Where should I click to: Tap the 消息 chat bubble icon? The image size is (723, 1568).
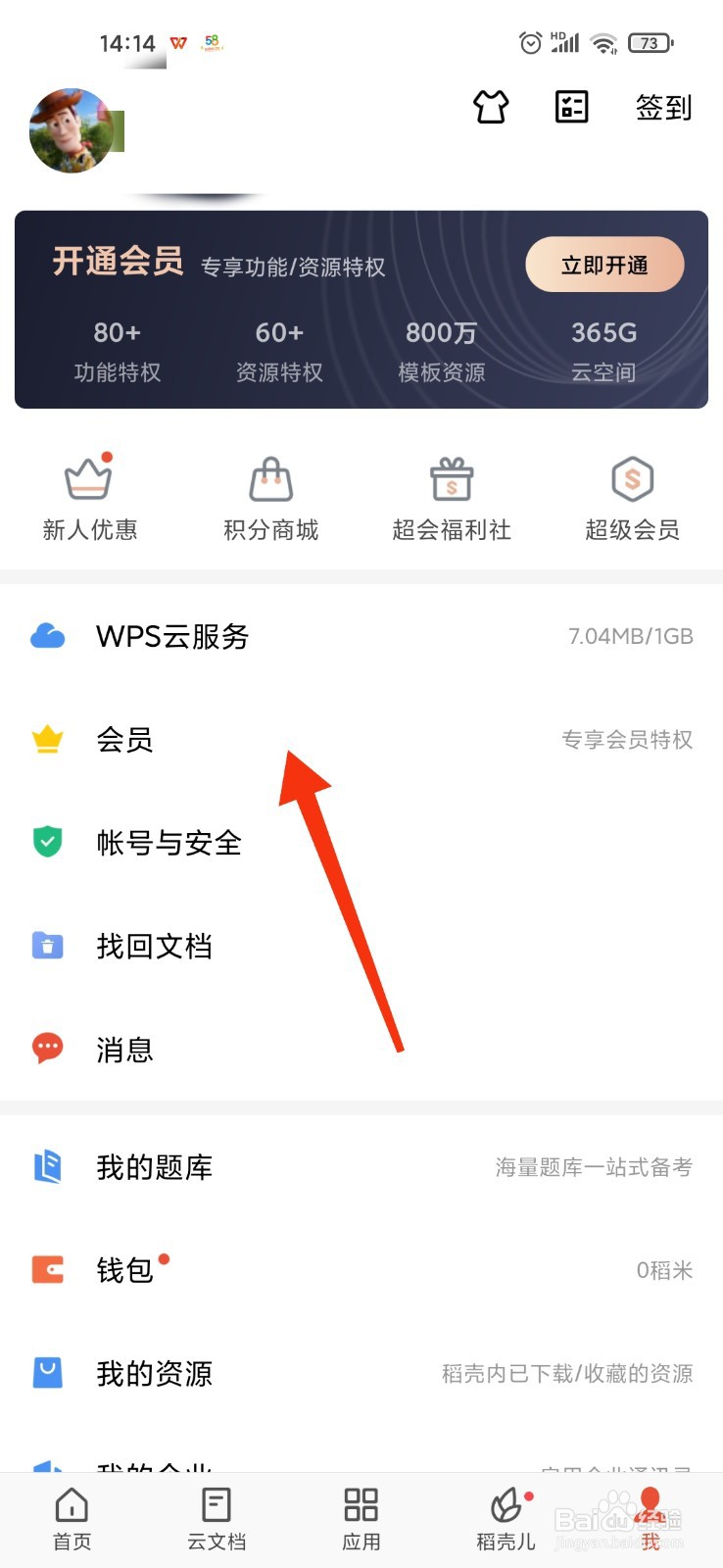(x=47, y=1048)
